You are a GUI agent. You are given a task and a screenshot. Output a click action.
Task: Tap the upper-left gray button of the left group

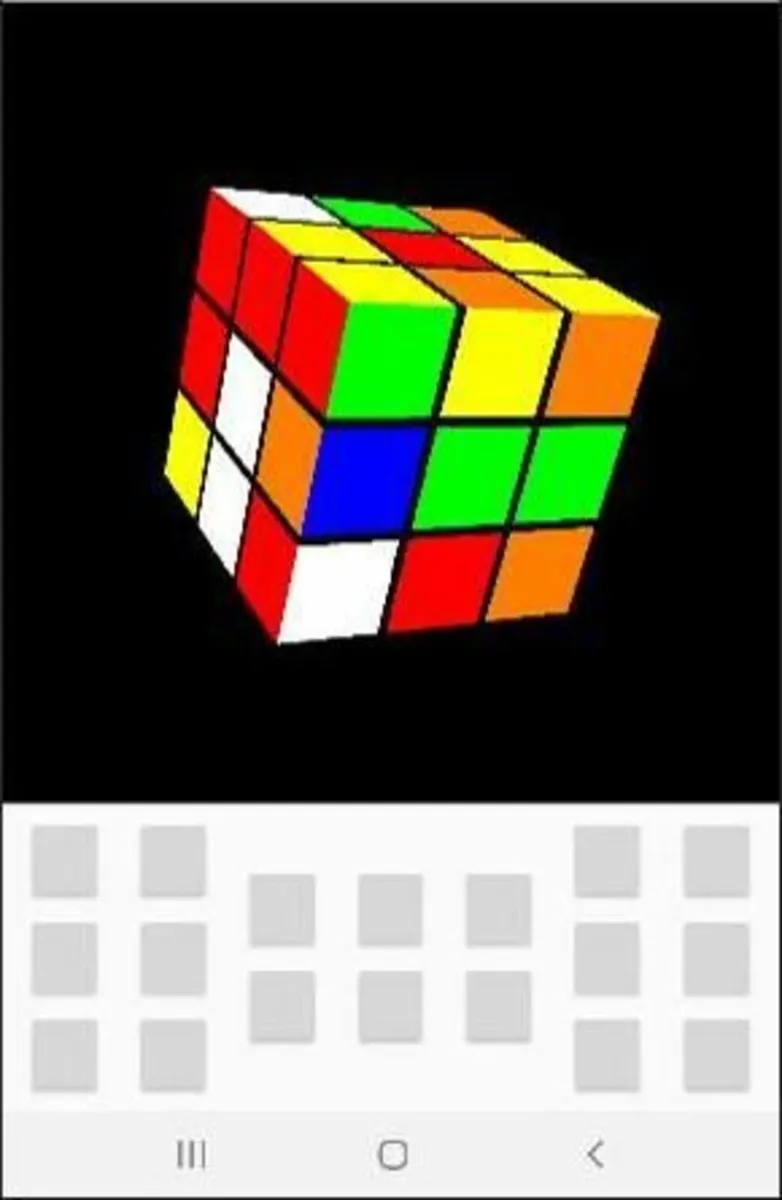pos(64,861)
